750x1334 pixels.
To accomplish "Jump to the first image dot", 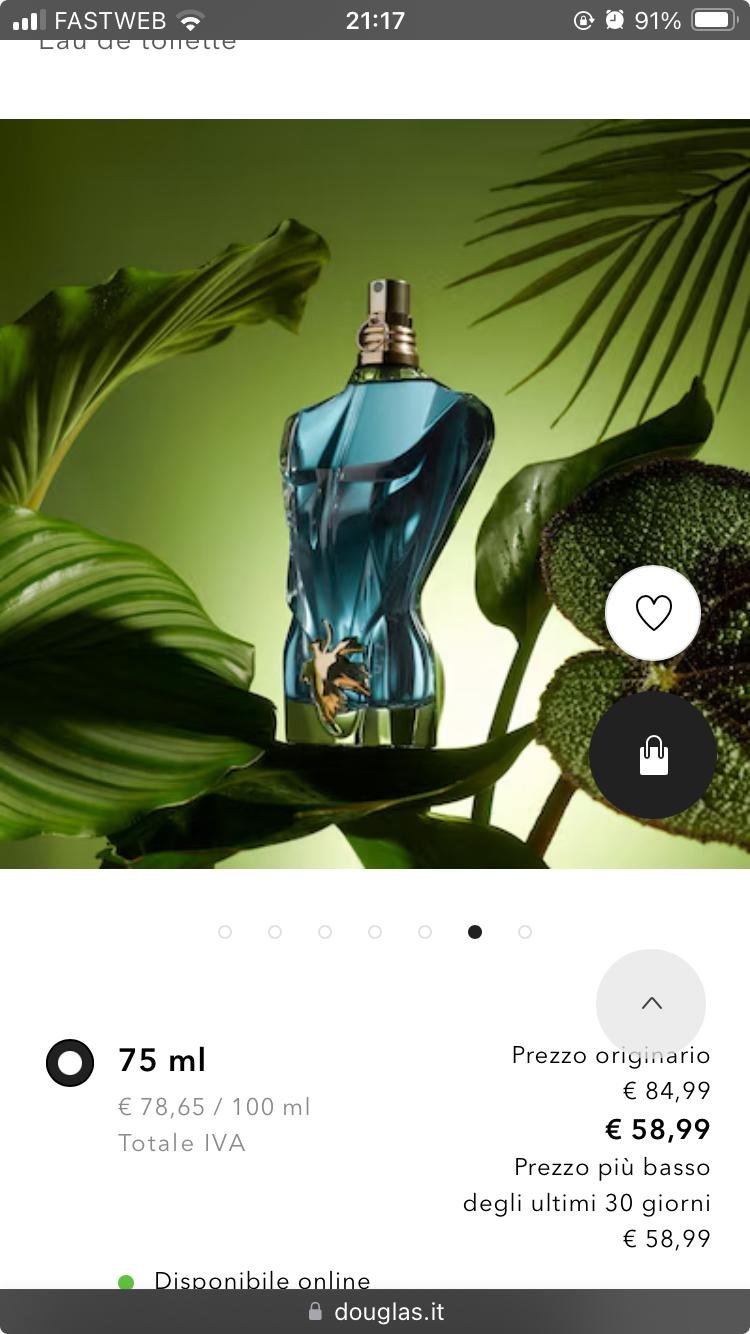I will tap(225, 932).
